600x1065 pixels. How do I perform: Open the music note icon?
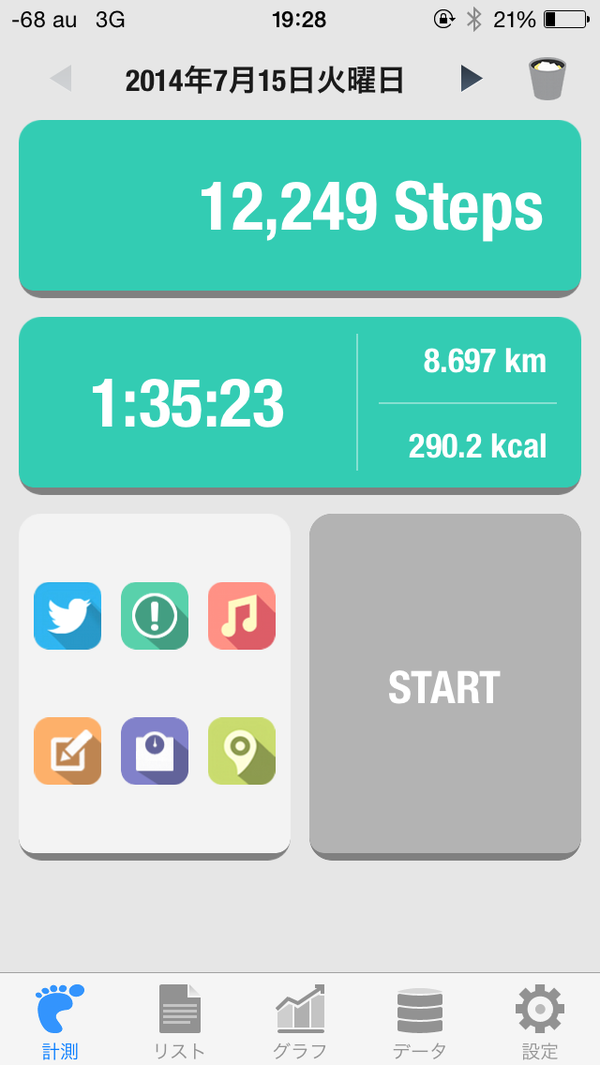pos(241,615)
